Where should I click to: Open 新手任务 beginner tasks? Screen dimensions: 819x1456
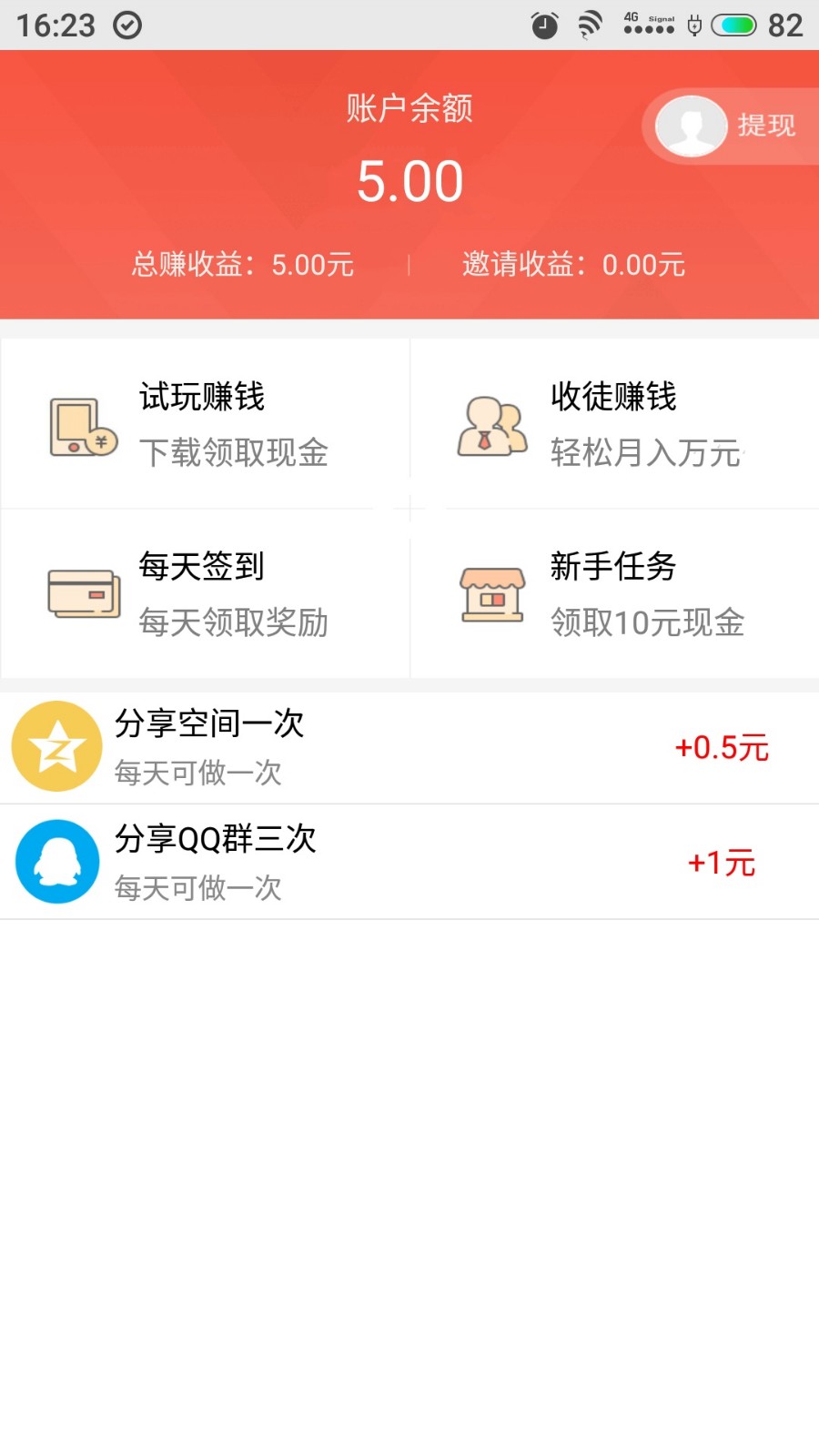point(614,594)
